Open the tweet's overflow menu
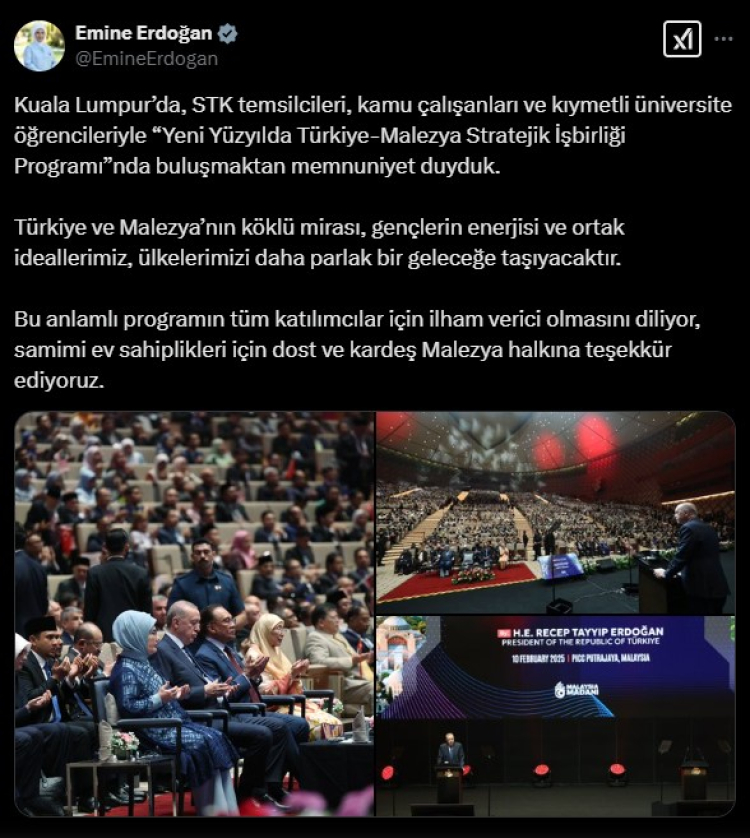The width and height of the screenshot is (750, 838). (723, 39)
